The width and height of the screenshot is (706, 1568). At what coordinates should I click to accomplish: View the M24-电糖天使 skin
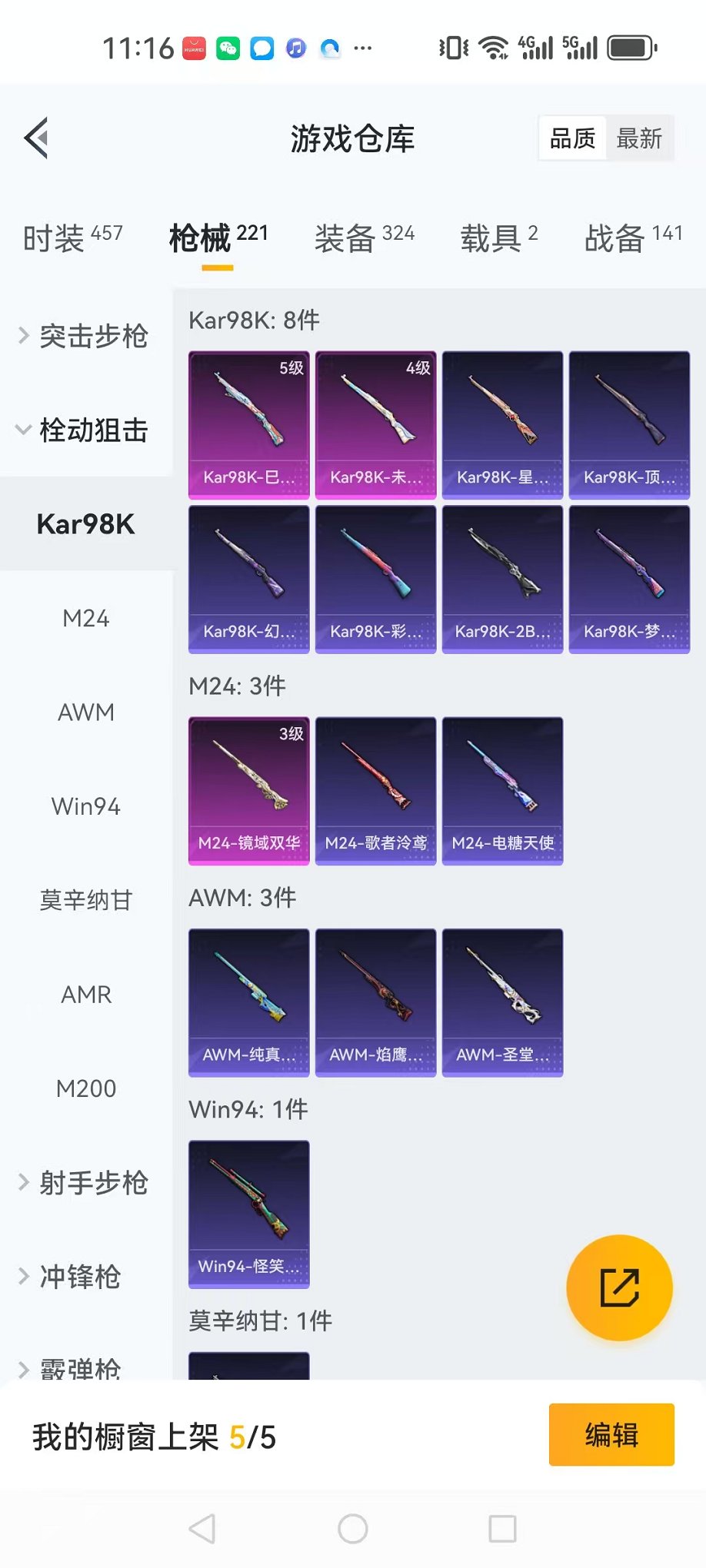502,791
